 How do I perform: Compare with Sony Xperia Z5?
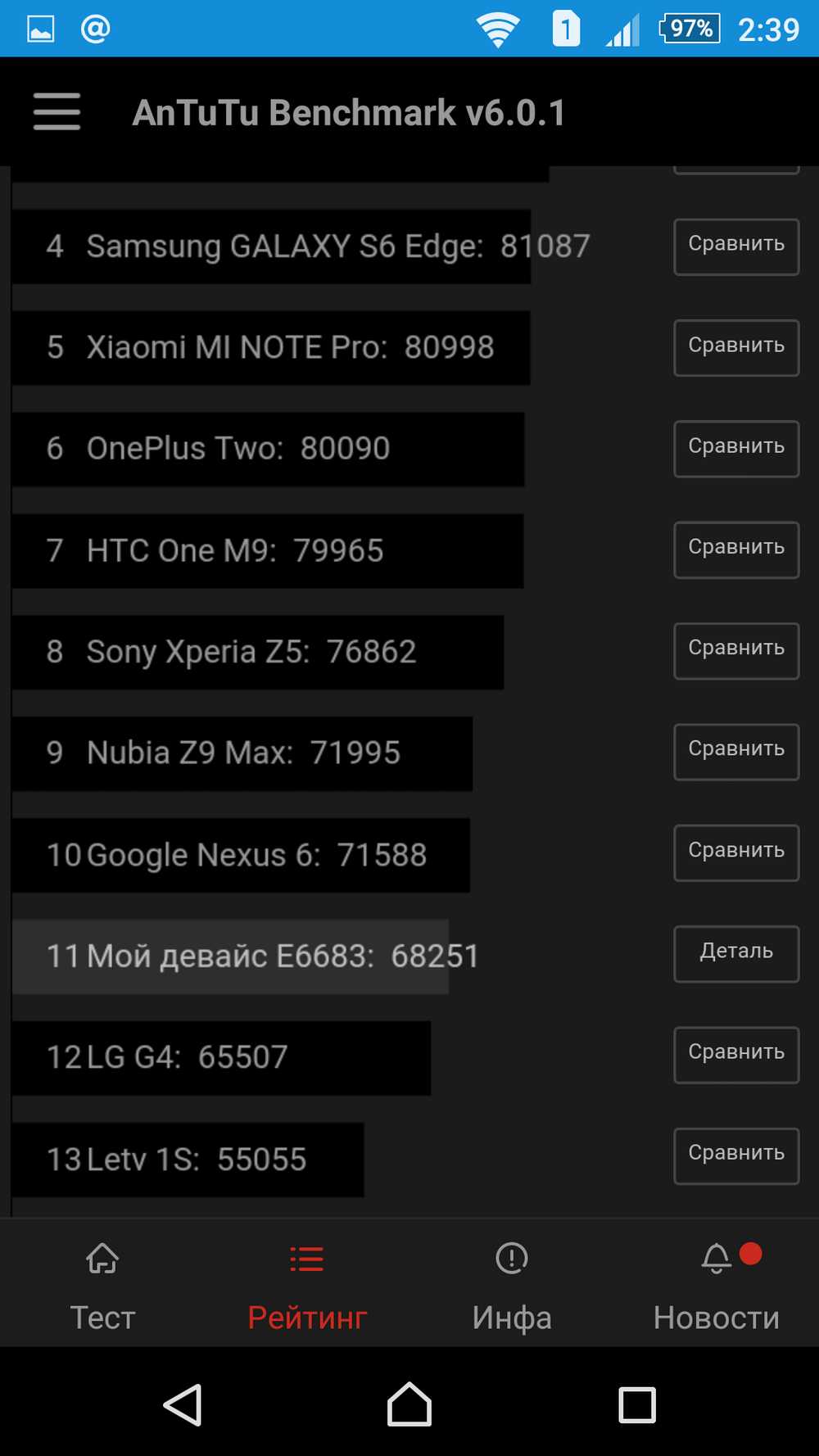[x=736, y=651]
